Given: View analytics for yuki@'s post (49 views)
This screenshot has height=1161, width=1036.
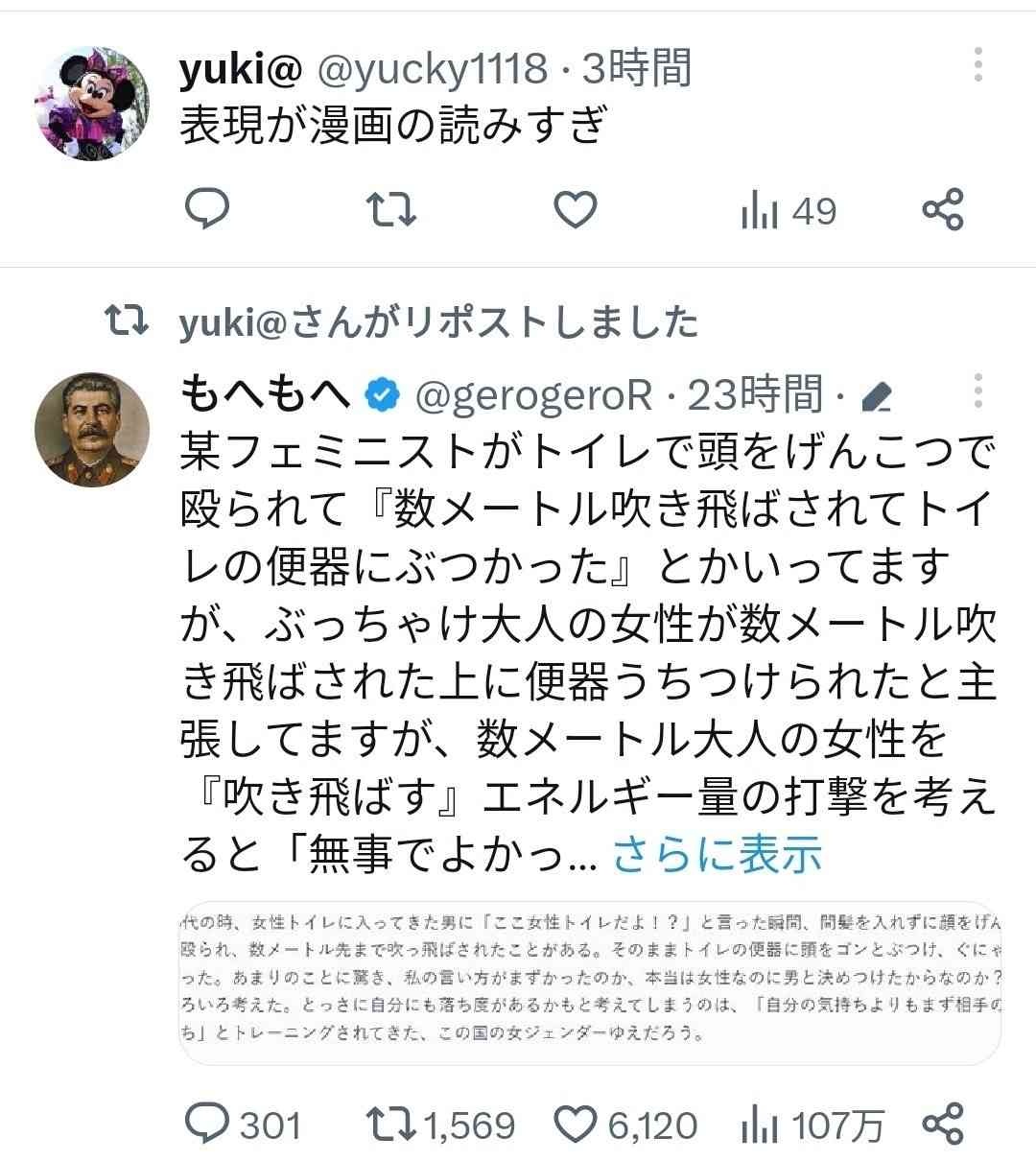Looking at the screenshot, I should [x=789, y=211].
